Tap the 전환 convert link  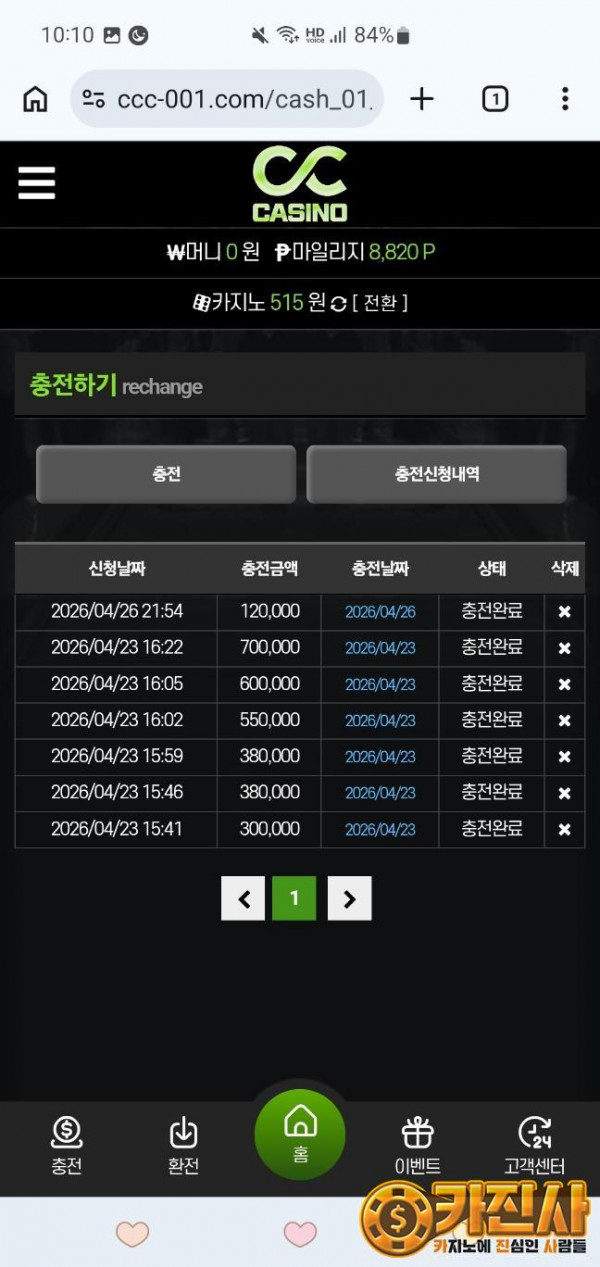380,303
